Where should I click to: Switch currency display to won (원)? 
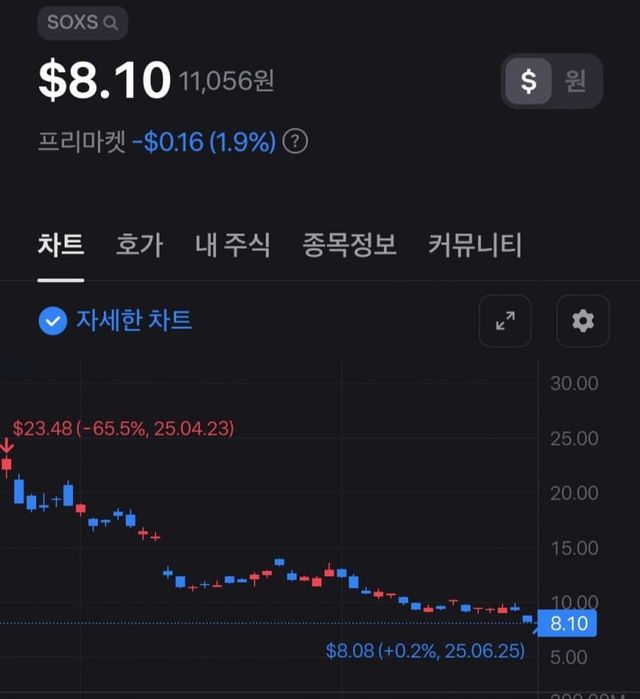click(x=576, y=81)
